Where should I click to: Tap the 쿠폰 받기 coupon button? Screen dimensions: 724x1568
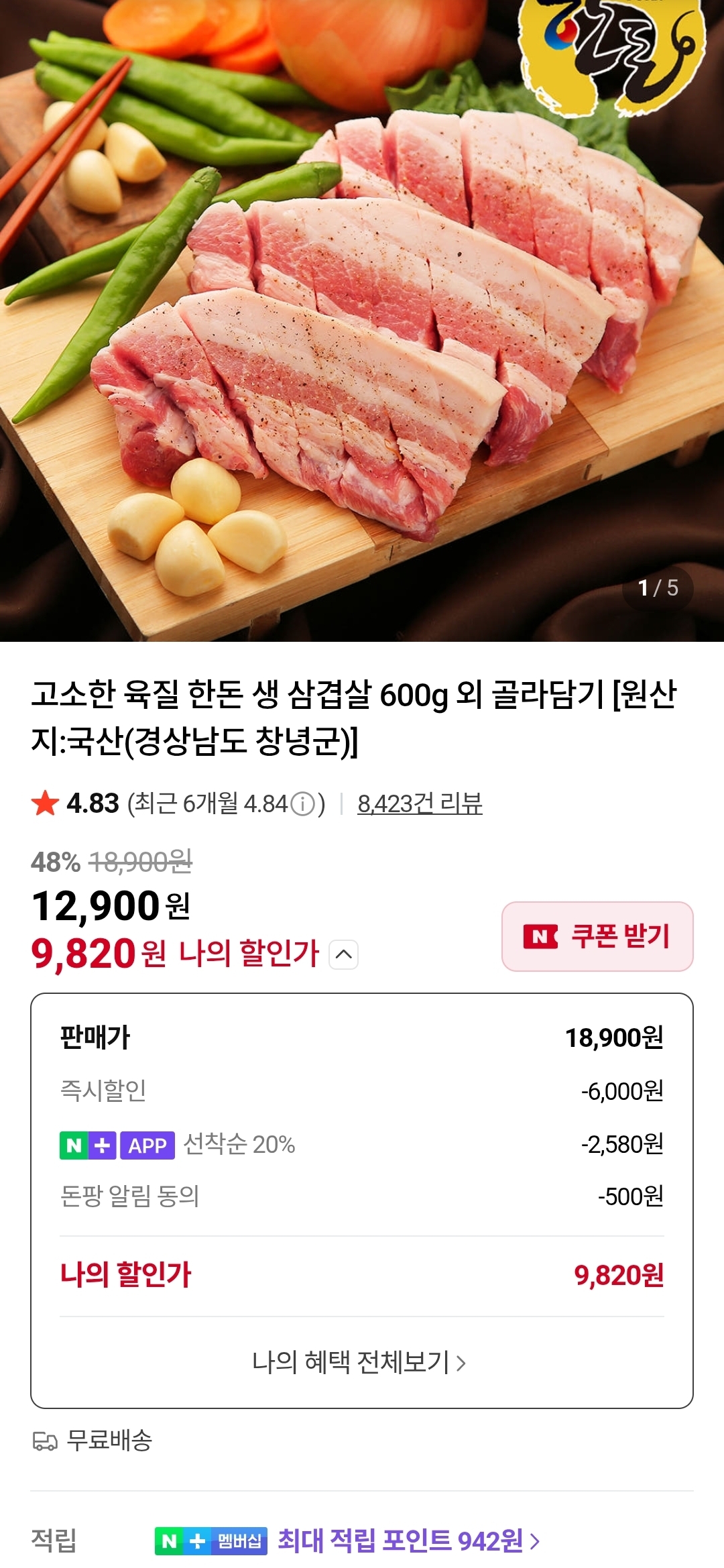tap(597, 936)
